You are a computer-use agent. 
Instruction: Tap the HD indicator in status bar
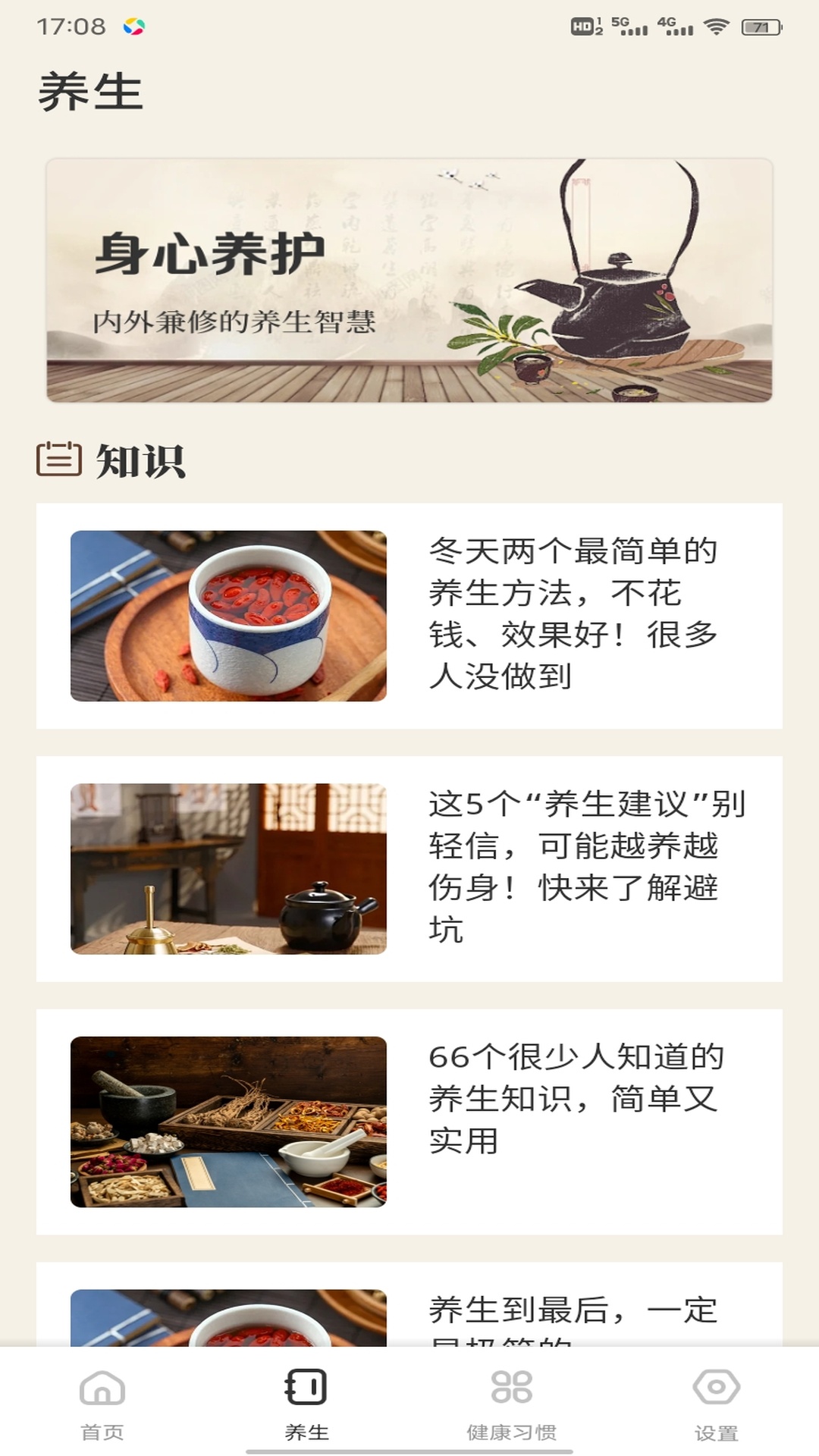pyautogui.click(x=584, y=25)
